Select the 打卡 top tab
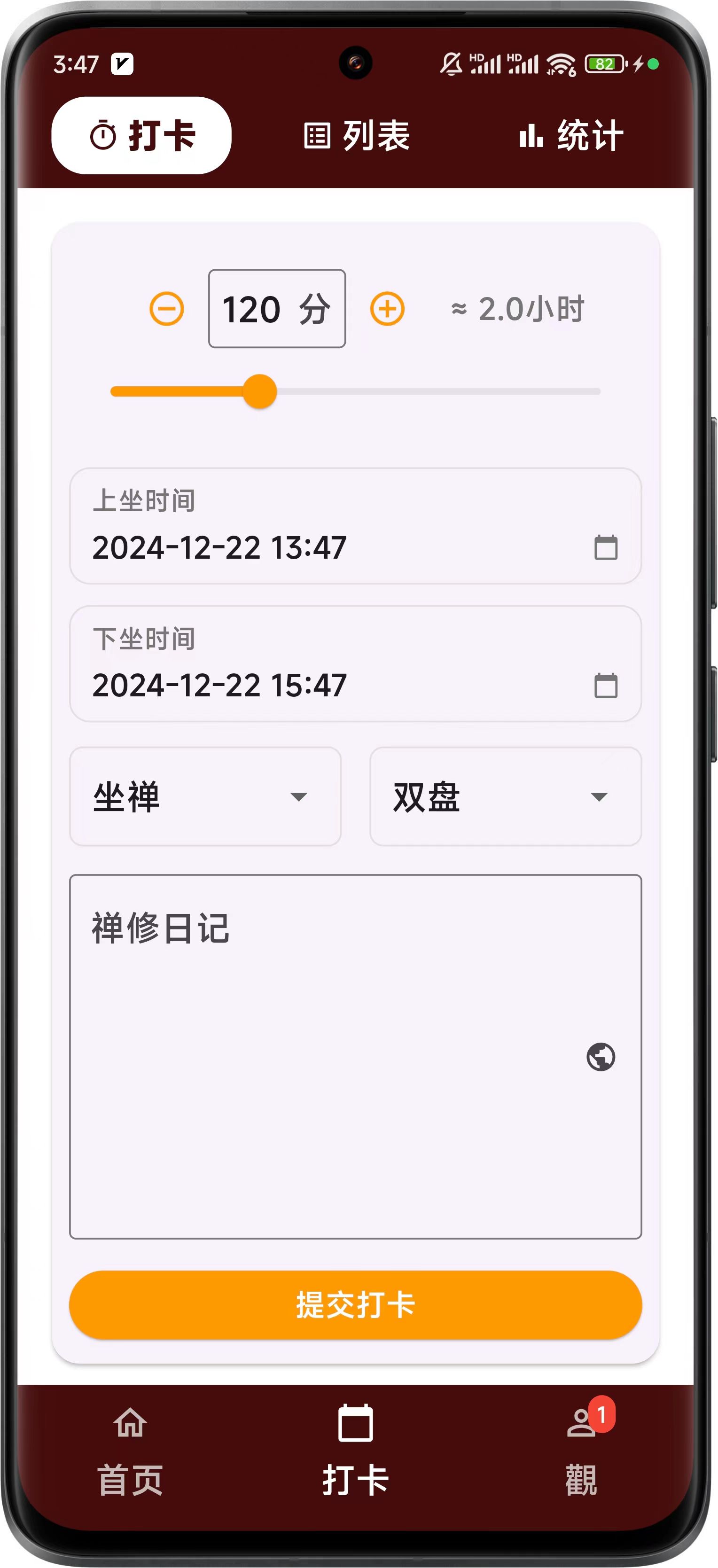Viewport: 718px width, 1568px height. pos(142,135)
